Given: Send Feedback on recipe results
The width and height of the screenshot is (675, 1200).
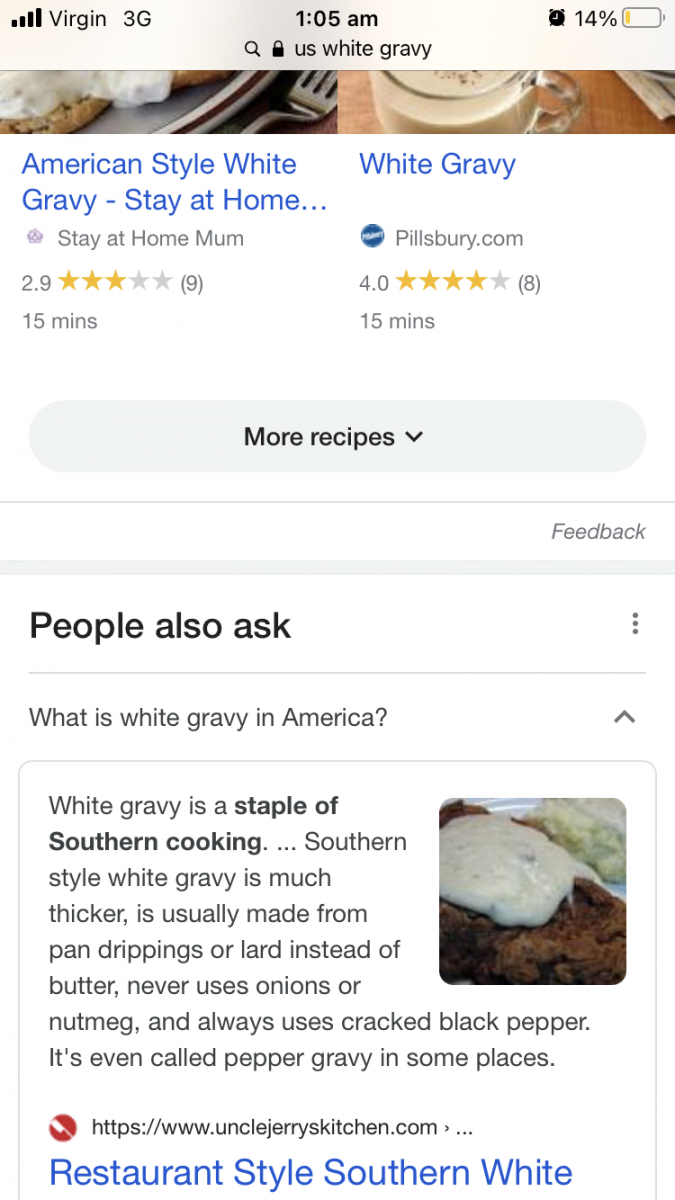Looking at the screenshot, I should point(598,531).
